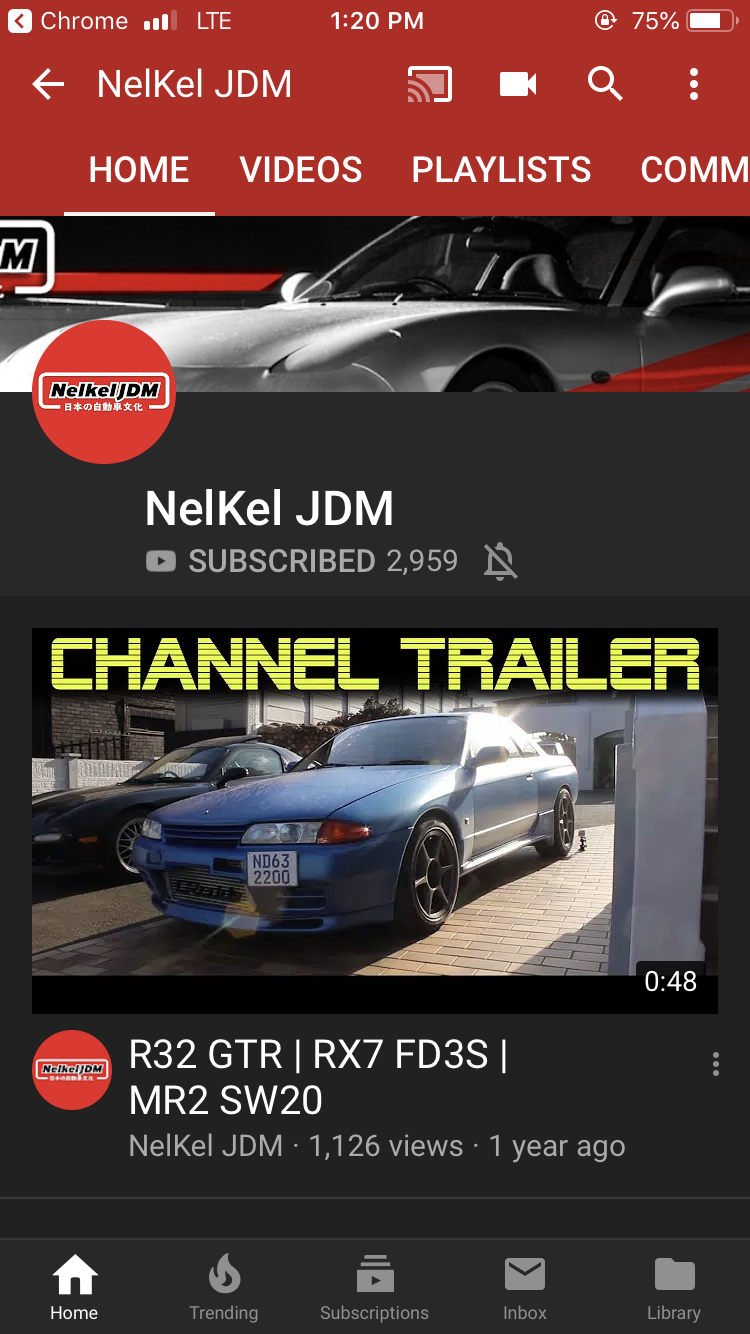Search using the magnifying glass icon
Image resolution: width=750 pixels, height=1334 pixels.
point(605,85)
